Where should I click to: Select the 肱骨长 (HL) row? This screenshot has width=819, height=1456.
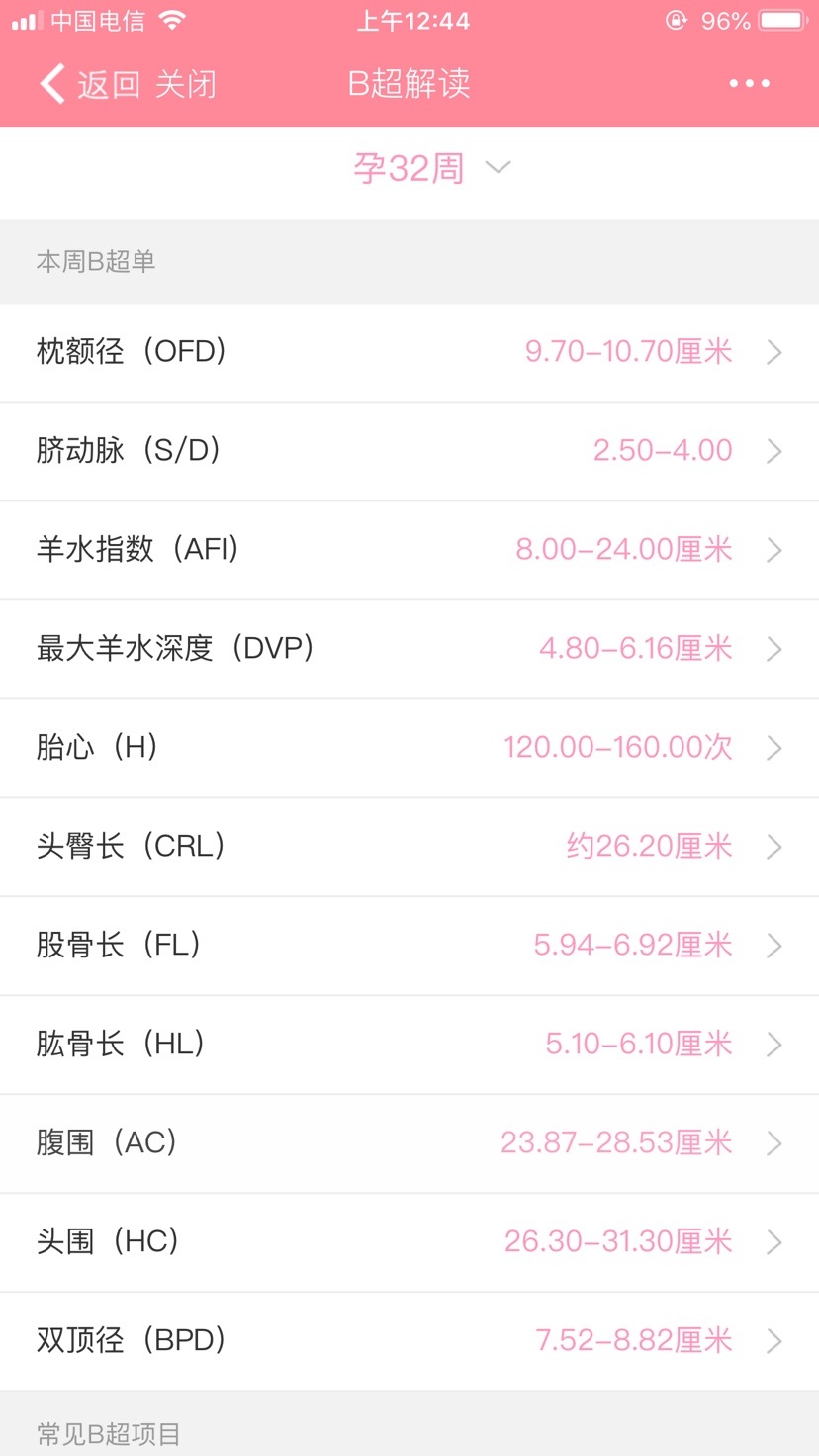[409, 1045]
